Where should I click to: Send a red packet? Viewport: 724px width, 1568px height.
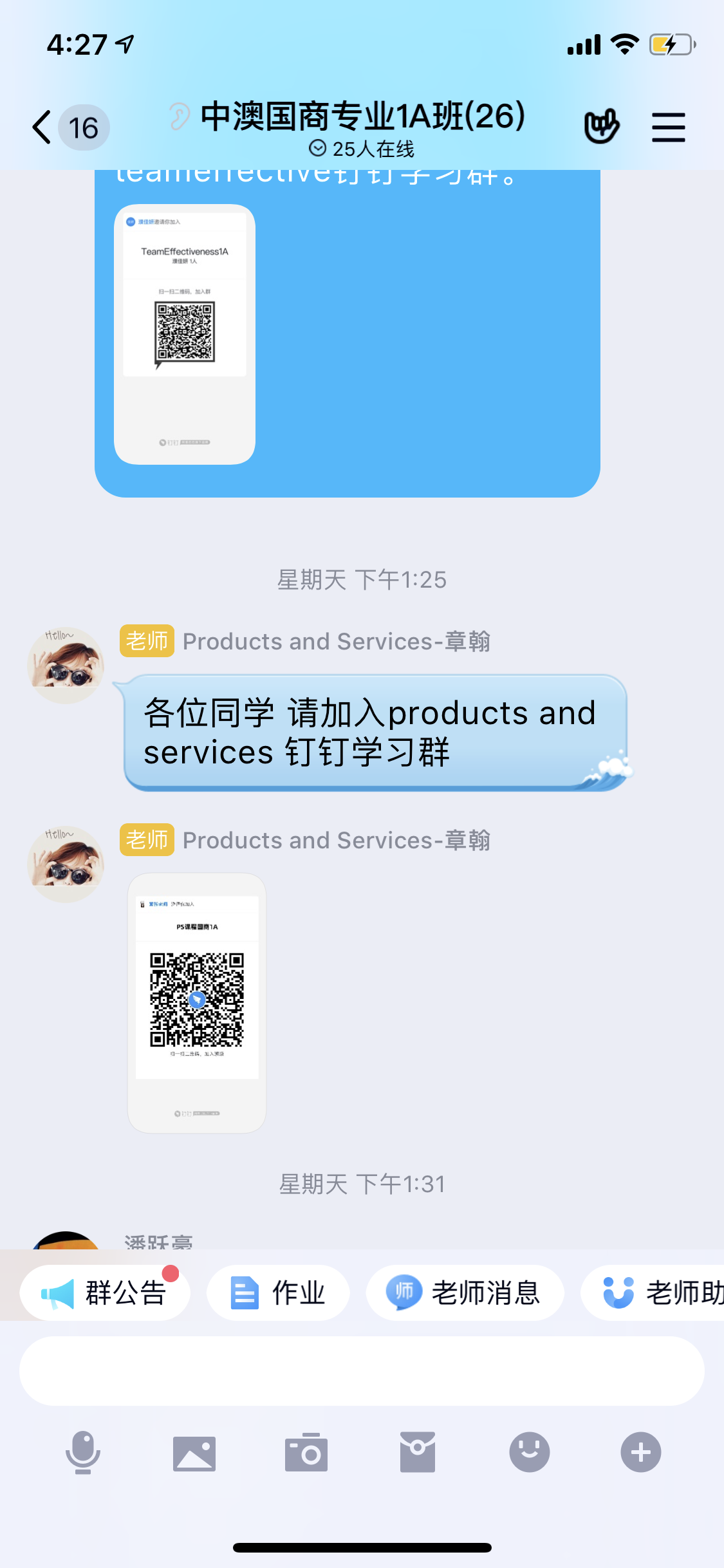click(418, 1452)
